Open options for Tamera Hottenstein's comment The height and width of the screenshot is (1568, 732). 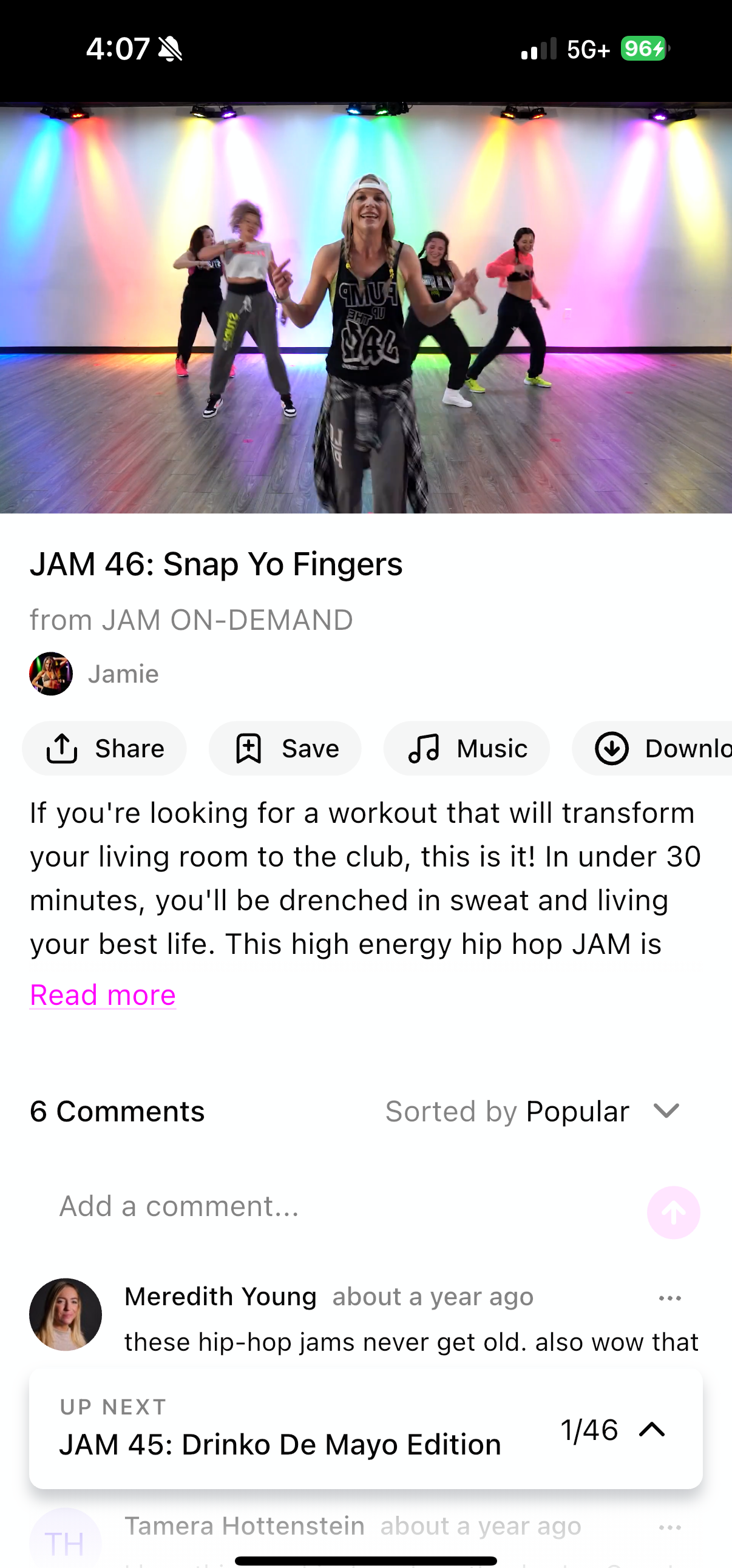click(x=670, y=1527)
